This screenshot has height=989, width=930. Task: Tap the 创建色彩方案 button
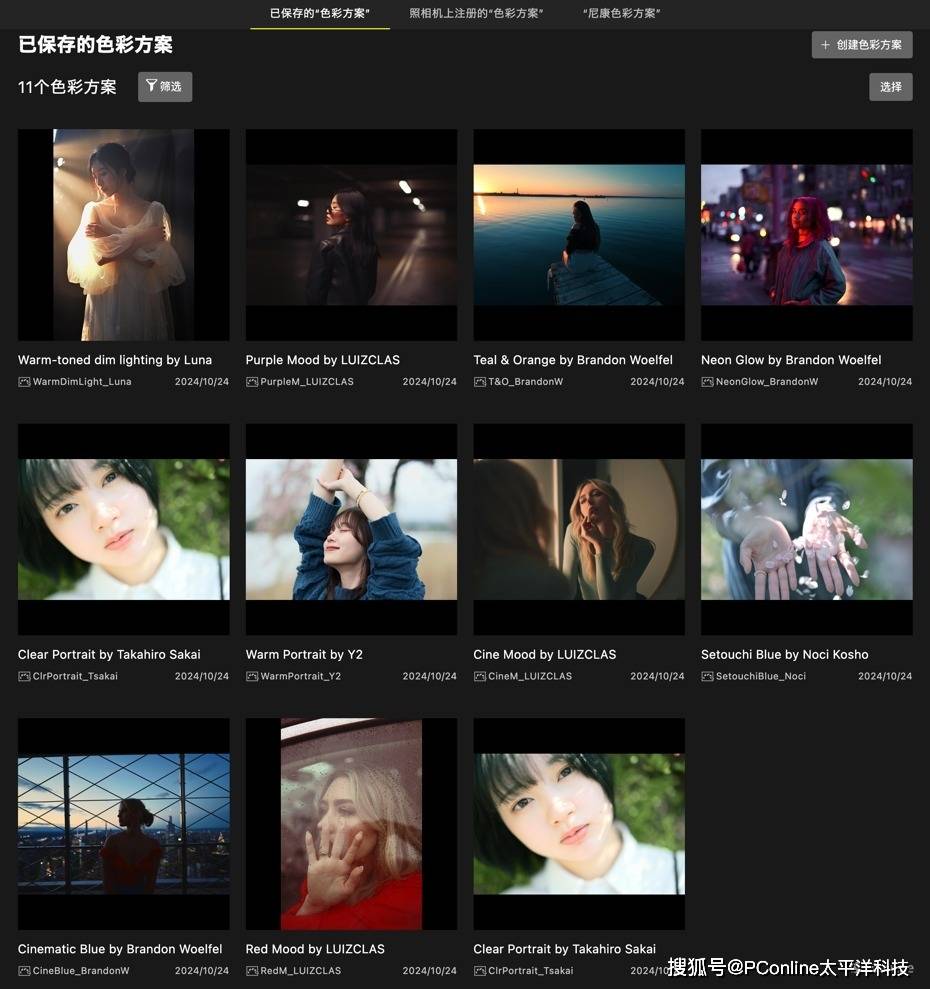(862, 45)
